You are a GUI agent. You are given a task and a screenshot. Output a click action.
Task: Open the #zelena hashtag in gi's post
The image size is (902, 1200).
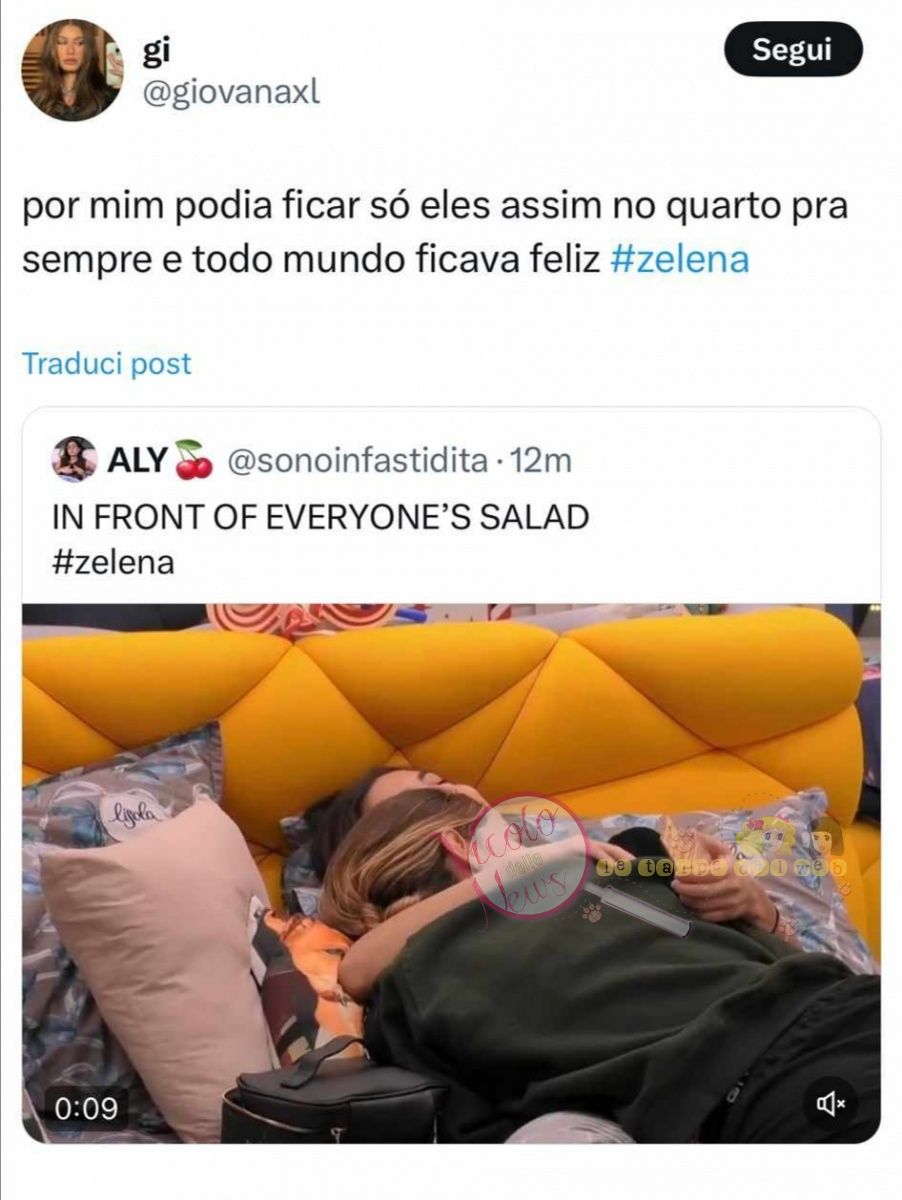[x=679, y=259]
